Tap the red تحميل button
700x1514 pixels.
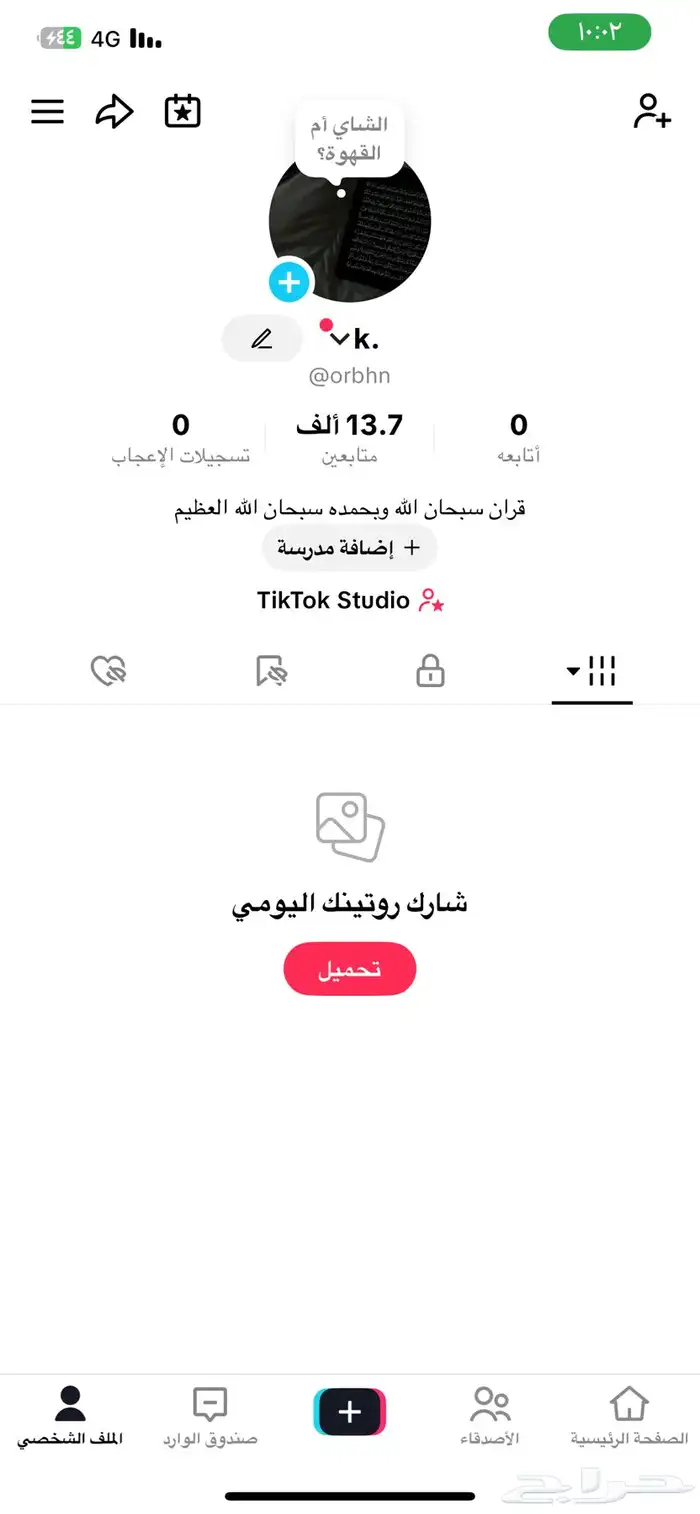pos(349,969)
